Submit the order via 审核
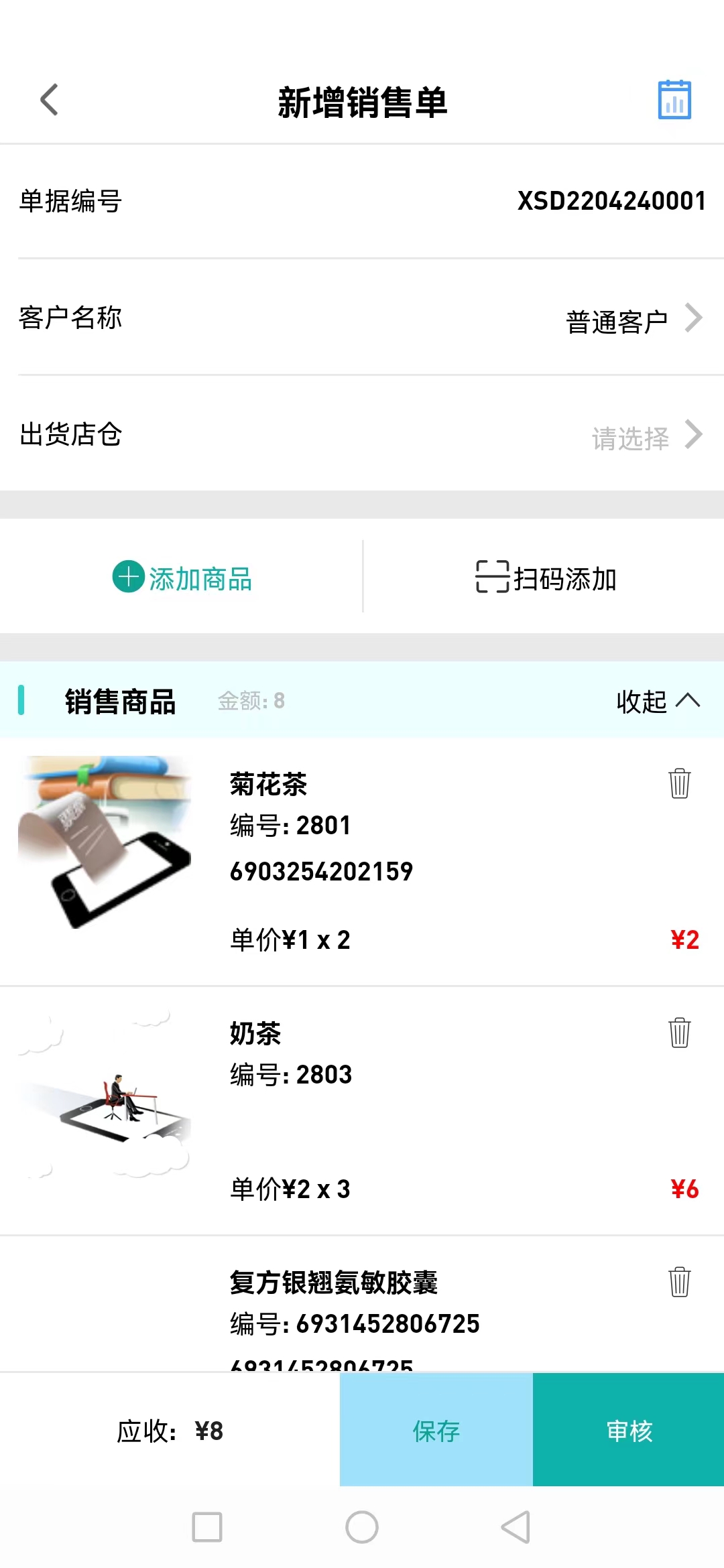 [x=629, y=1431]
